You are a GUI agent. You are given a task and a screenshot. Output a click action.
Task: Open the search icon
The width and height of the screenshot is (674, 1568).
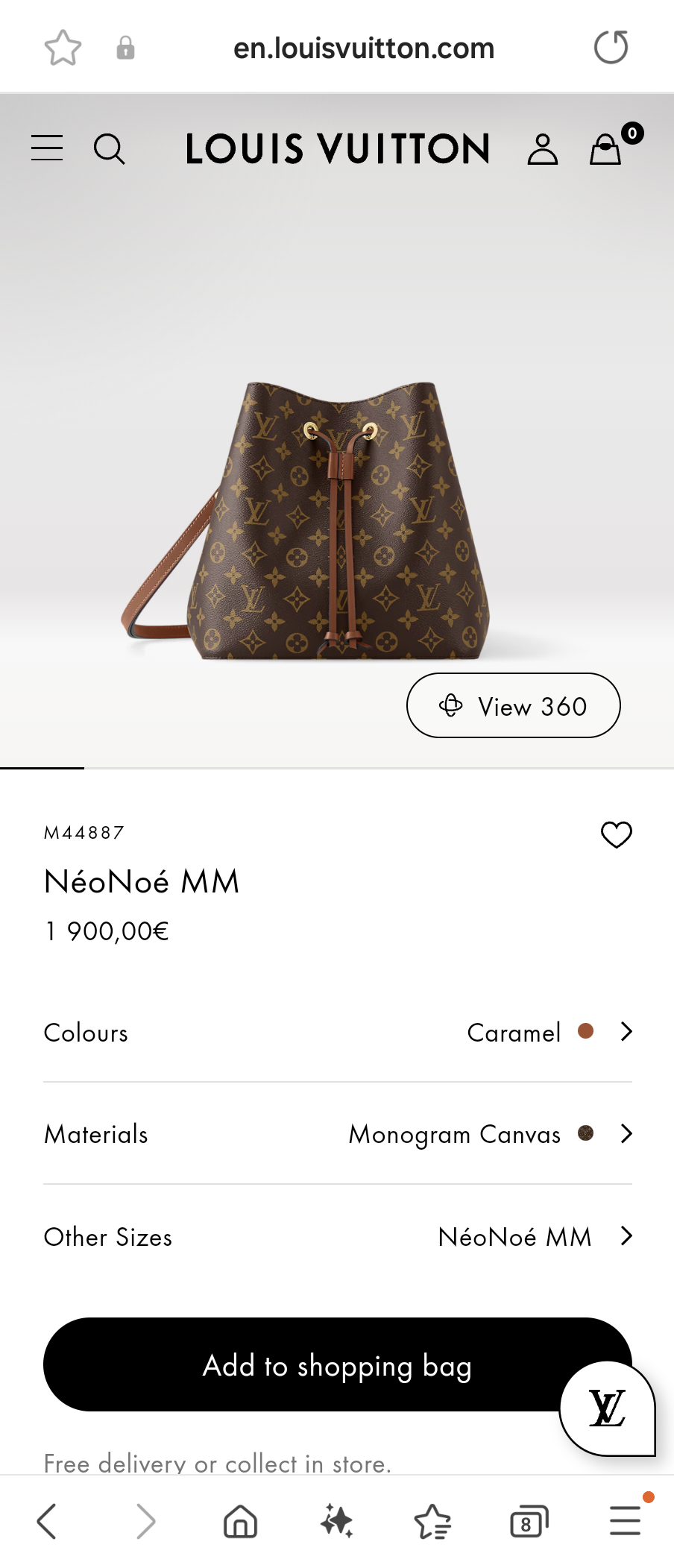(110, 148)
